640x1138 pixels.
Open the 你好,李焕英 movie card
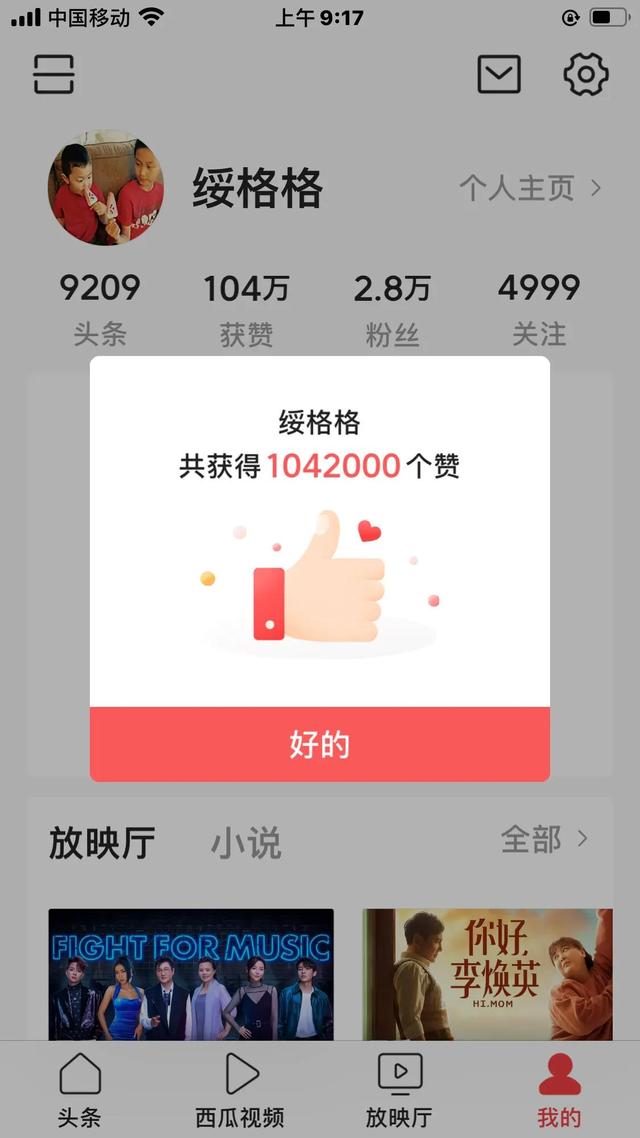488,974
